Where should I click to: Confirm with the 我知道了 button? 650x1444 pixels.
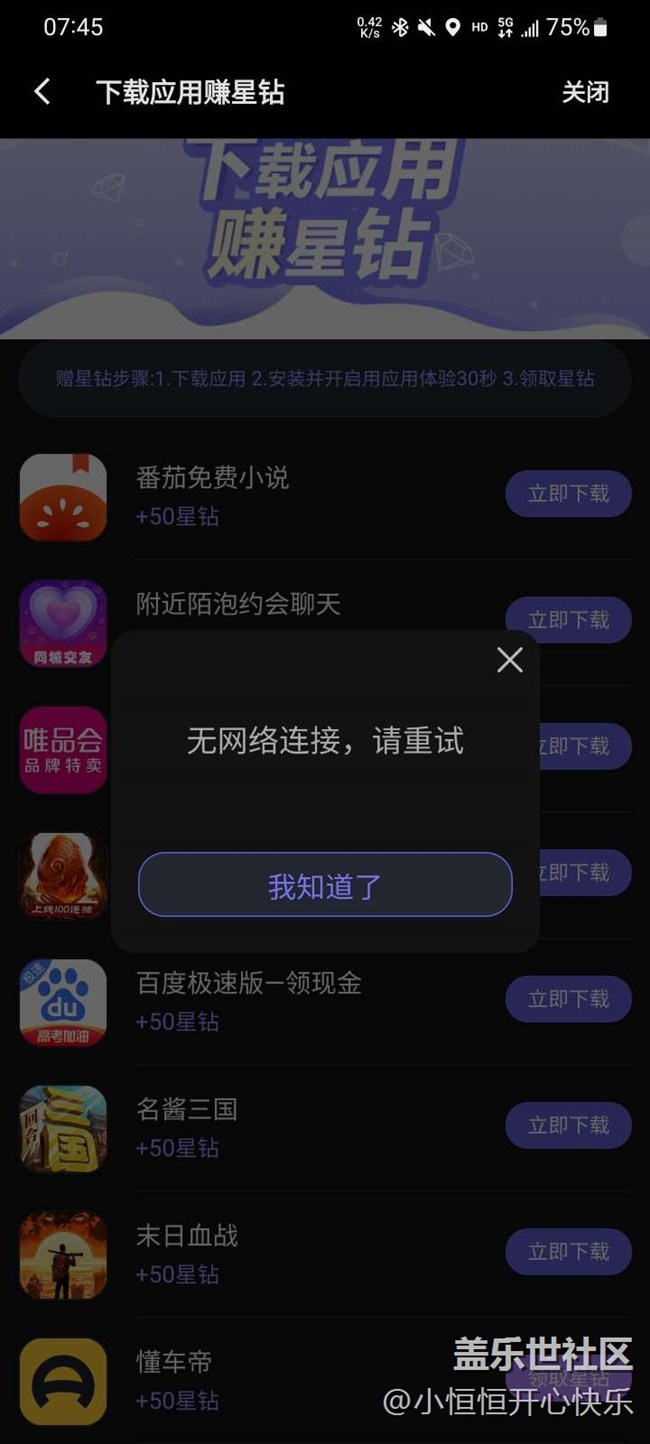tap(325, 885)
